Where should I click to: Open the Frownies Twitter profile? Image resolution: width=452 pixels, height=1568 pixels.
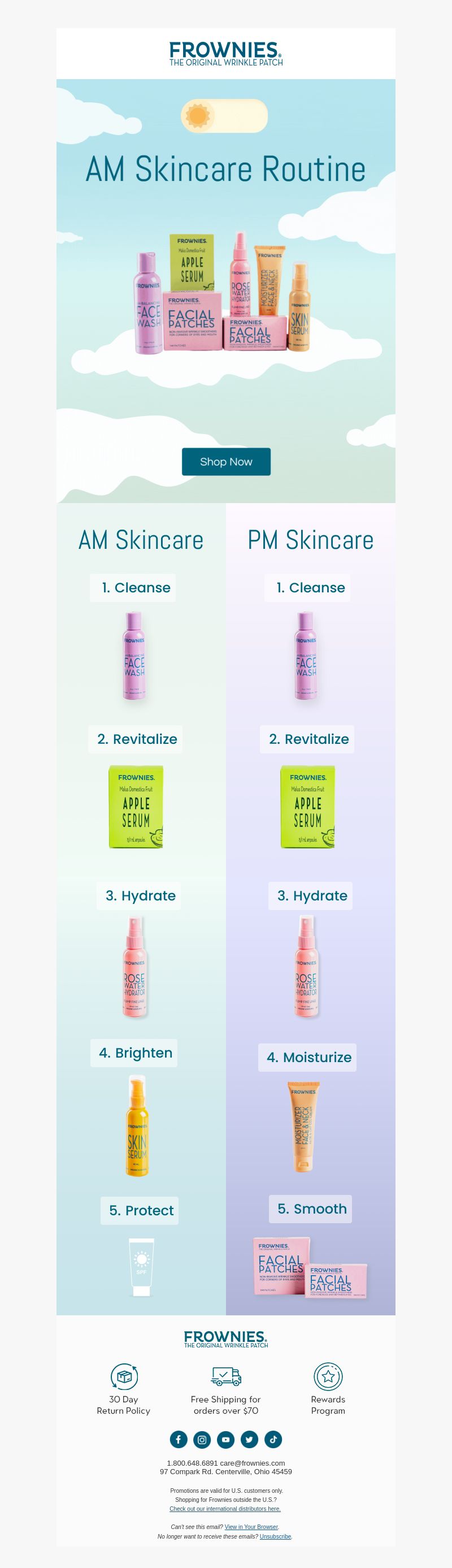(249, 1439)
